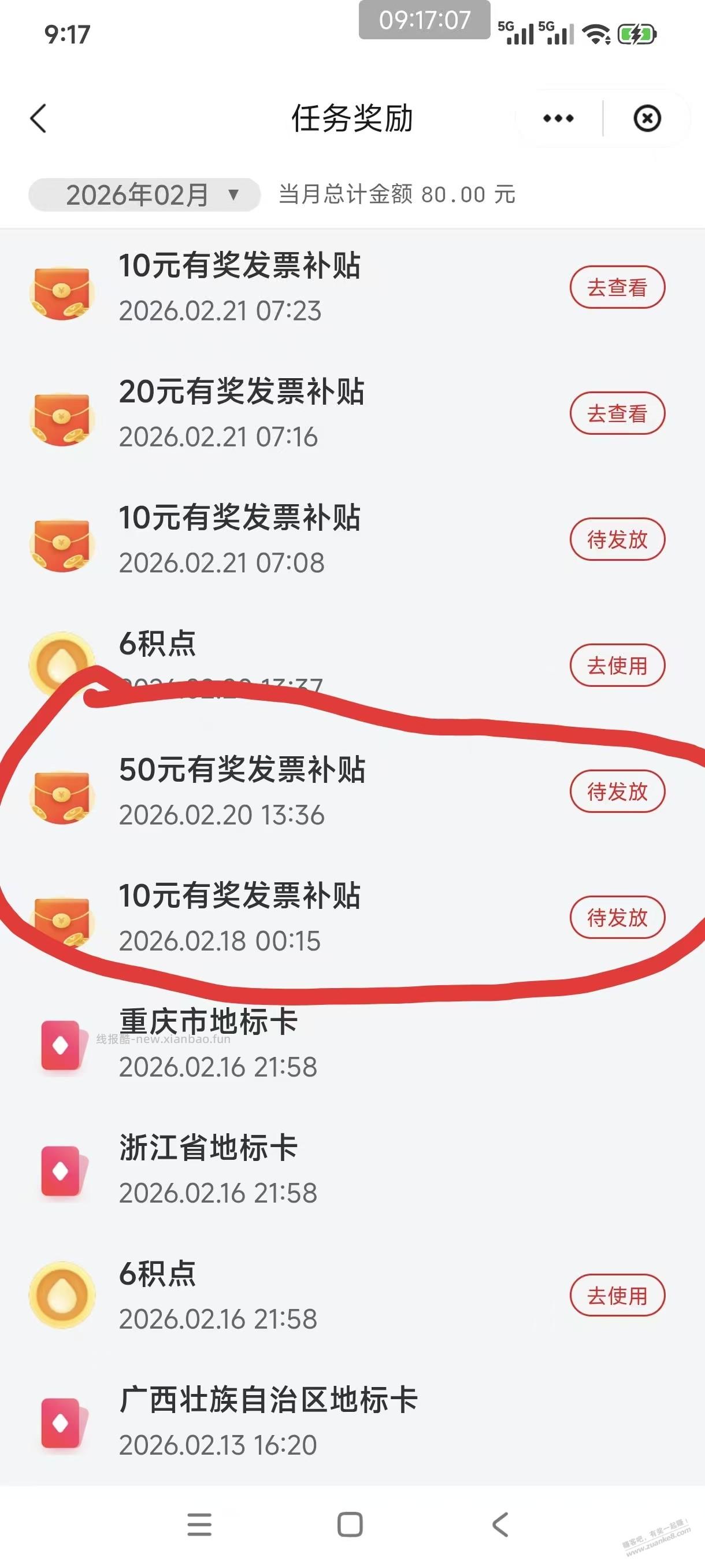Close the mini program with circle X
Screen dimensions: 705x1568
(x=648, y=119)
